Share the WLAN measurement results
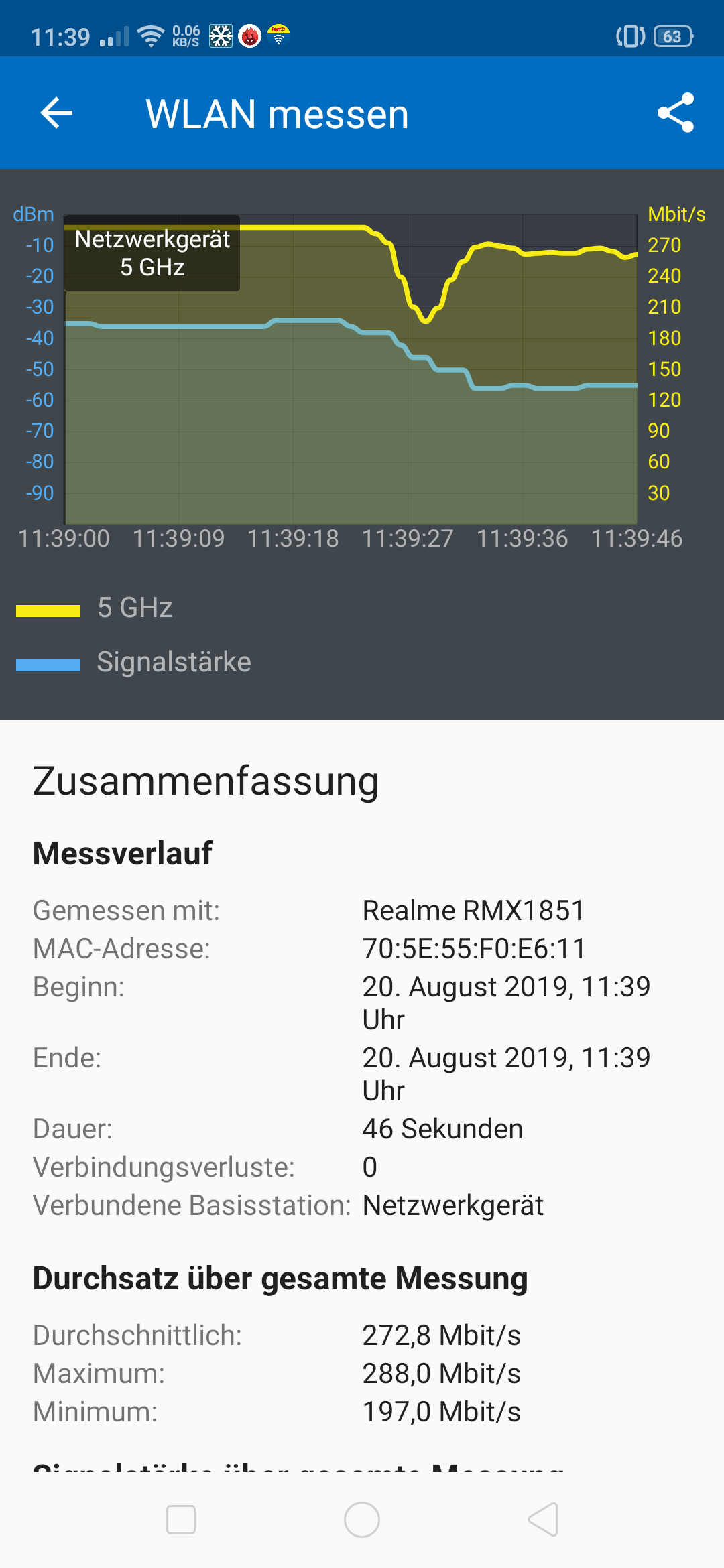The height and width of the screenshot is (1568, 724). (x=676, y=113)
